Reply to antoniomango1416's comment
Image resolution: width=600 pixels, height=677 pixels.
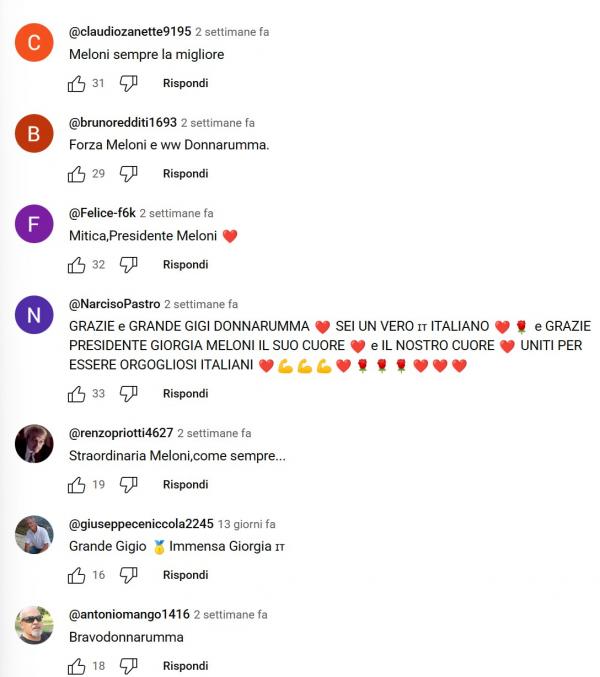click(x=185, y=666)
